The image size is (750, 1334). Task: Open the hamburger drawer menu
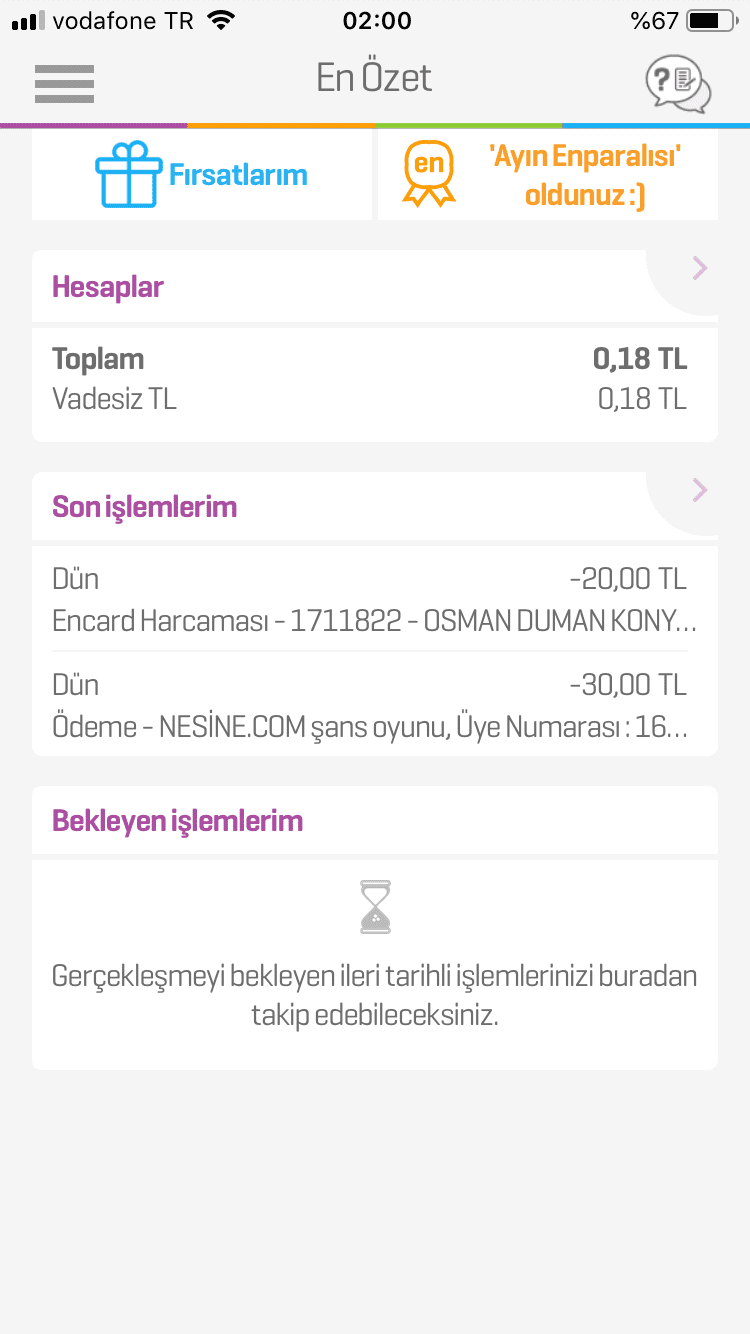(64, 84)
